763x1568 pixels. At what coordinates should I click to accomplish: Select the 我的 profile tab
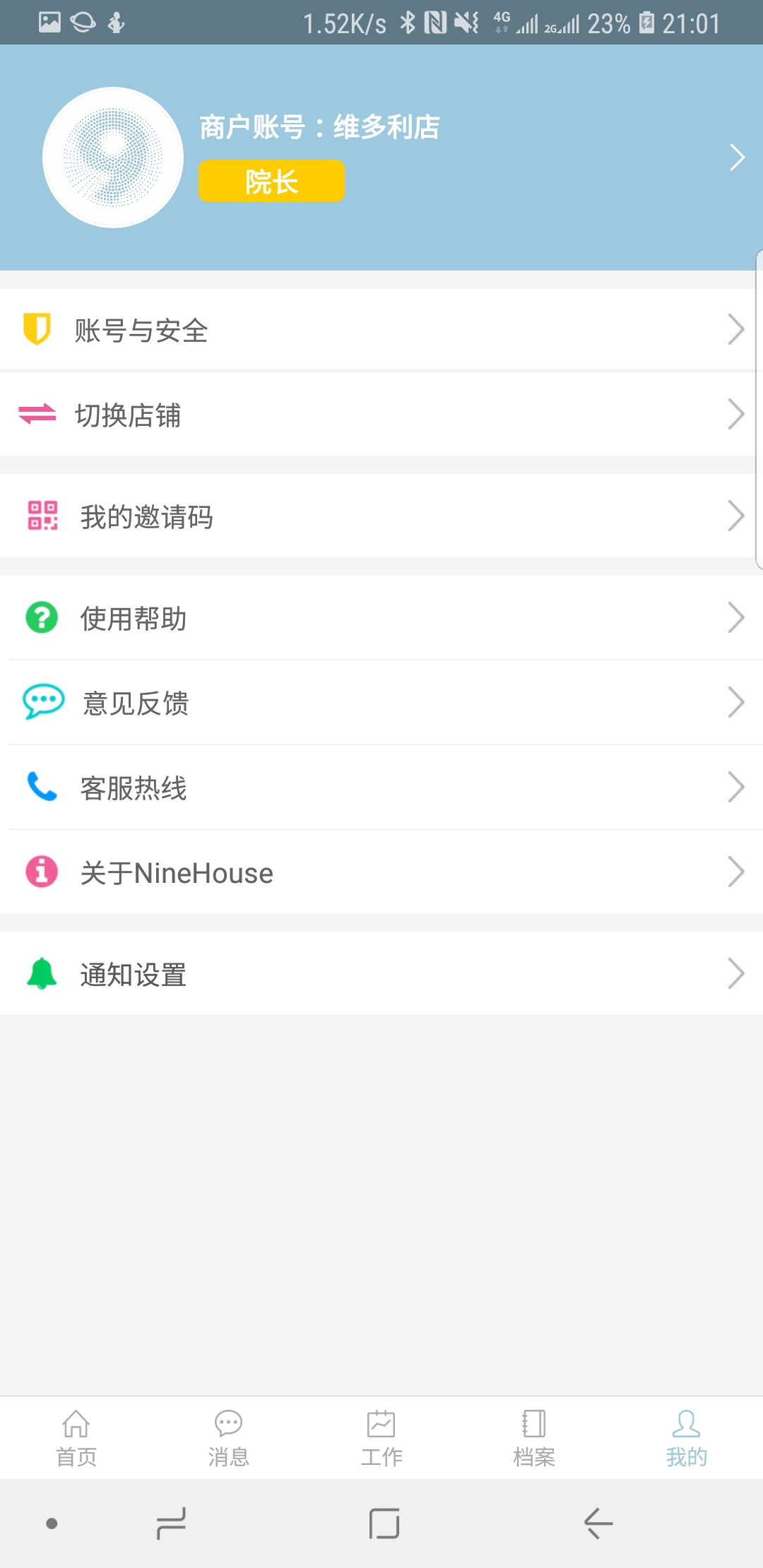pos(687,1438)
